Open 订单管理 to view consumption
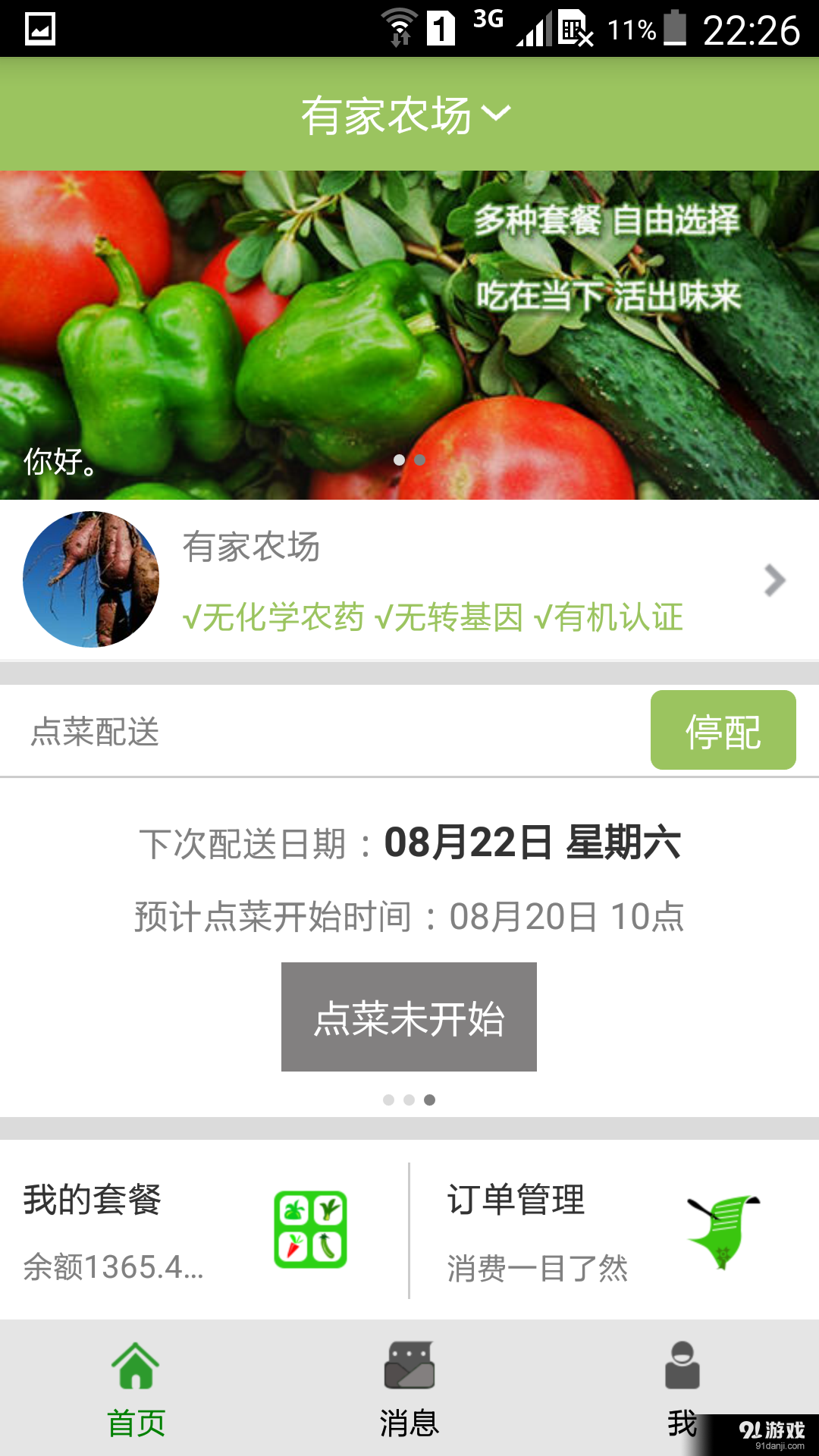 tap(514, 1199)
